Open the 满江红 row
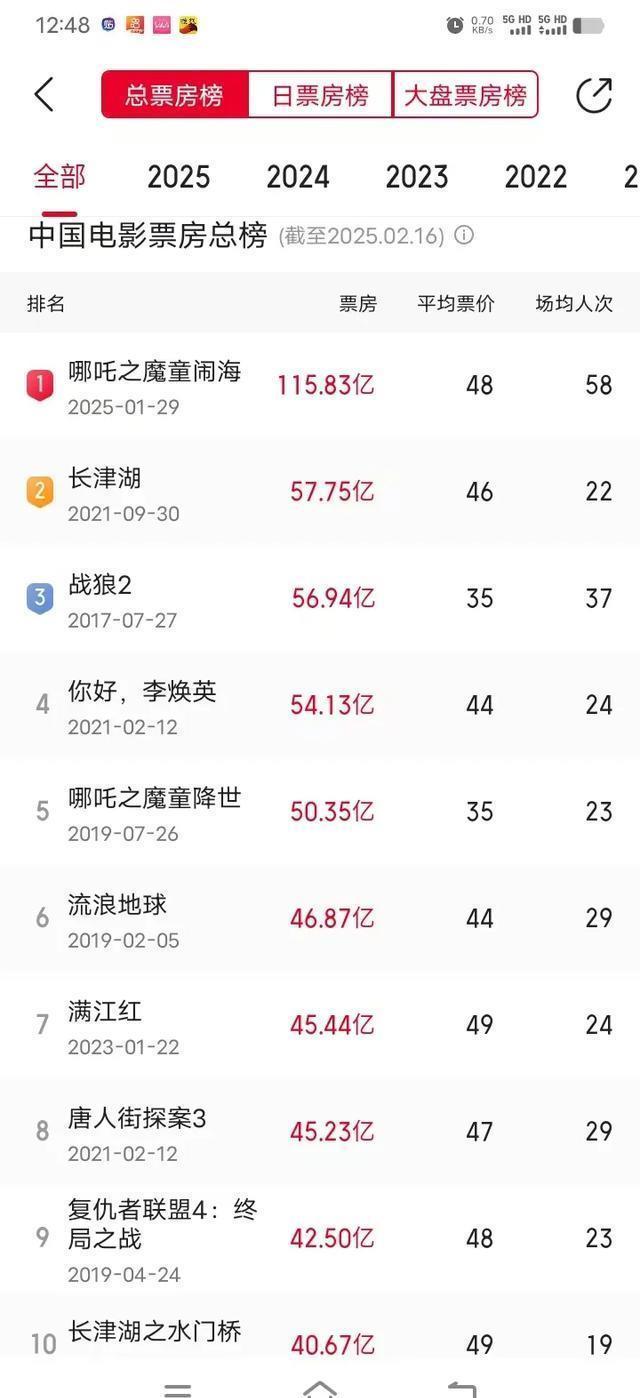The height and width of the screenshot is (1398, 640). click(x=320, y=1026)
